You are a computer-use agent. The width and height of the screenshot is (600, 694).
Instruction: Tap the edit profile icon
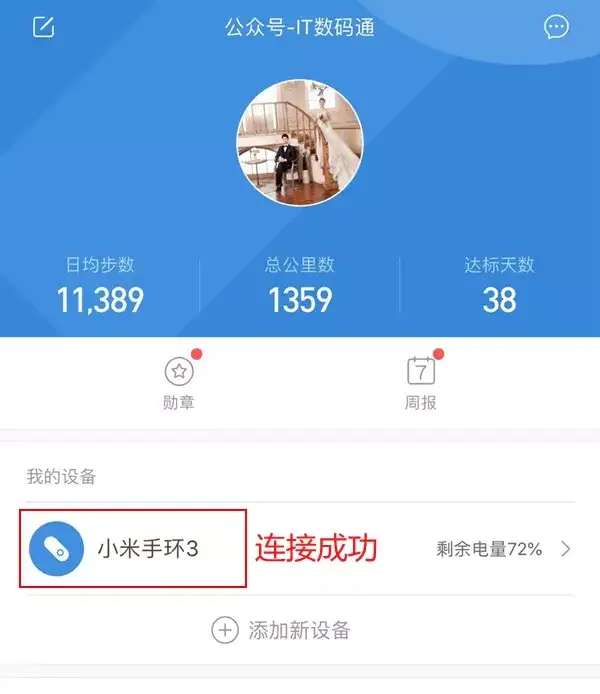[43, 27]
